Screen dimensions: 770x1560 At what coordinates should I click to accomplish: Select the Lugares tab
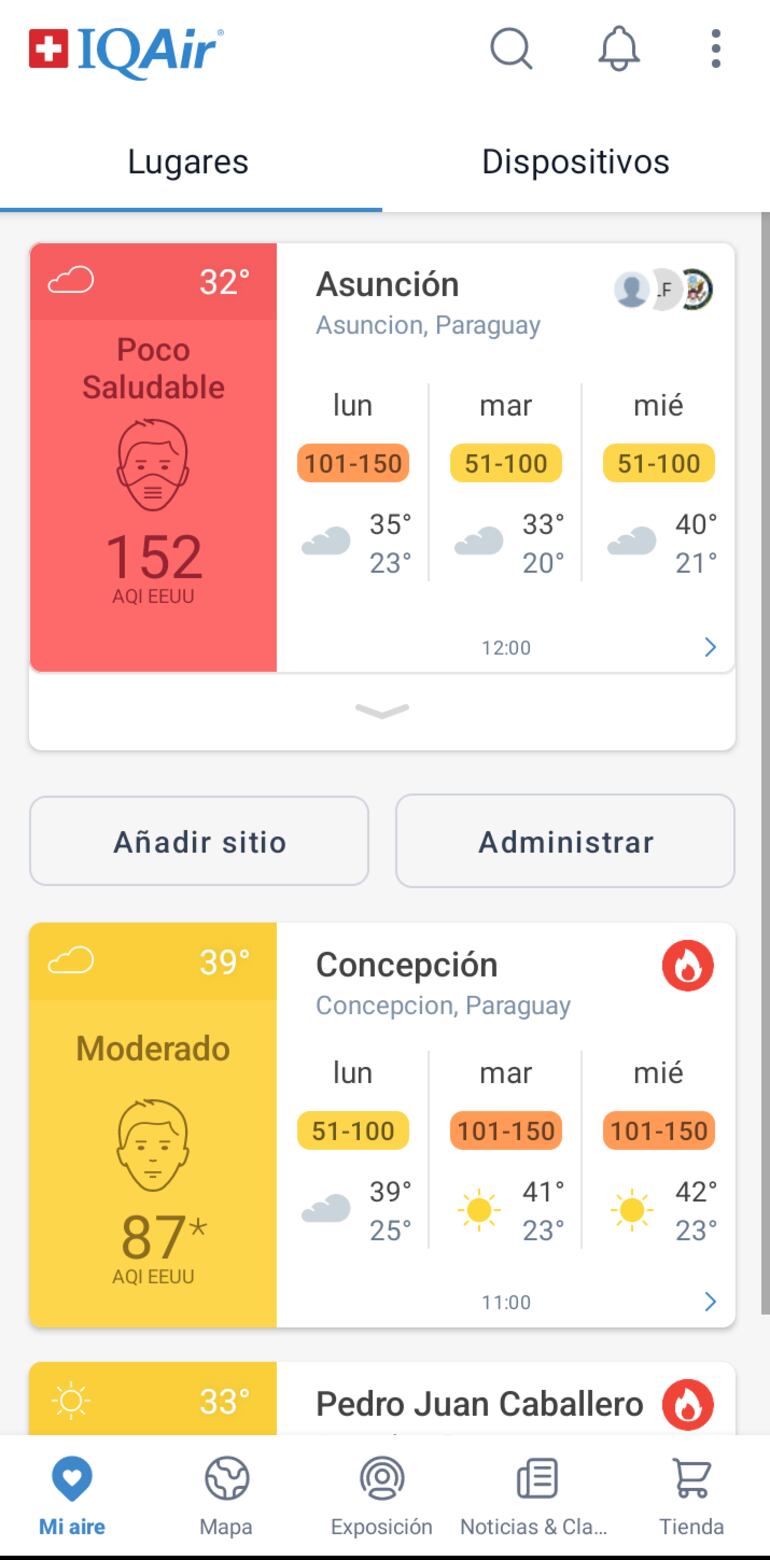click(x=188, y=162)
